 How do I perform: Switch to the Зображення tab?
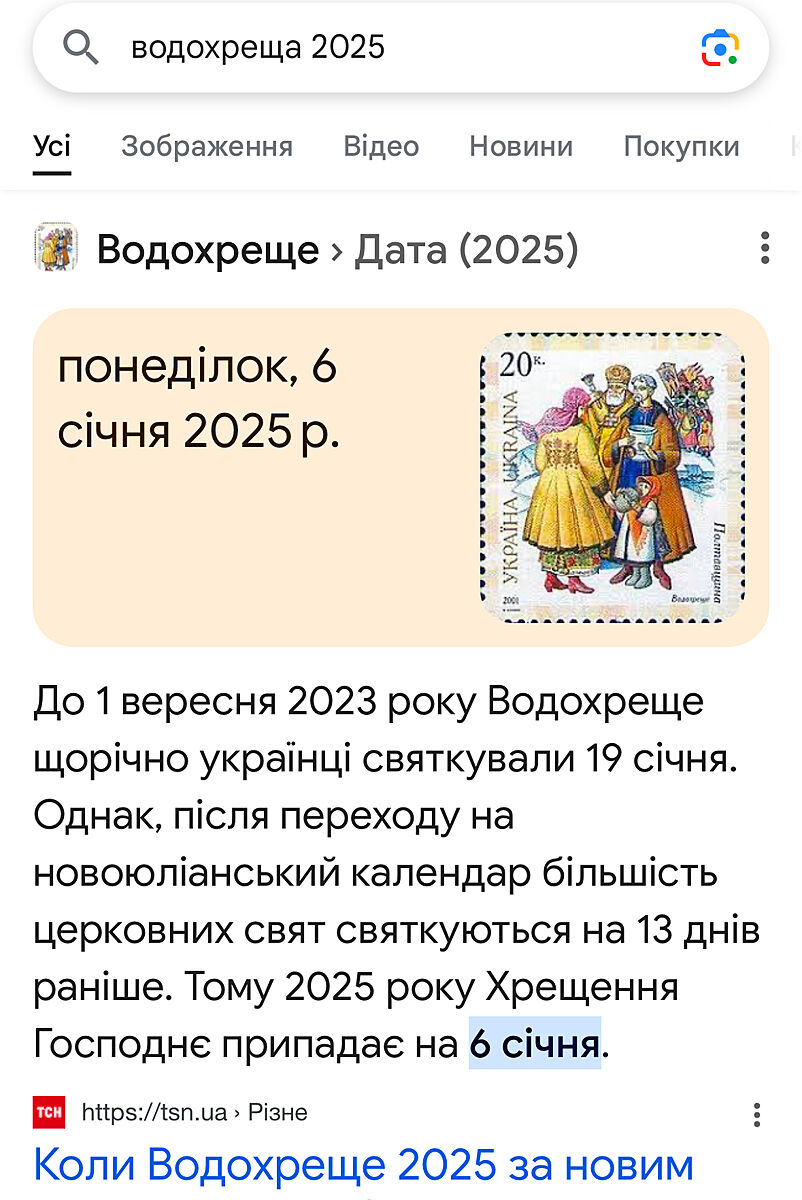(x=207, y=147)
